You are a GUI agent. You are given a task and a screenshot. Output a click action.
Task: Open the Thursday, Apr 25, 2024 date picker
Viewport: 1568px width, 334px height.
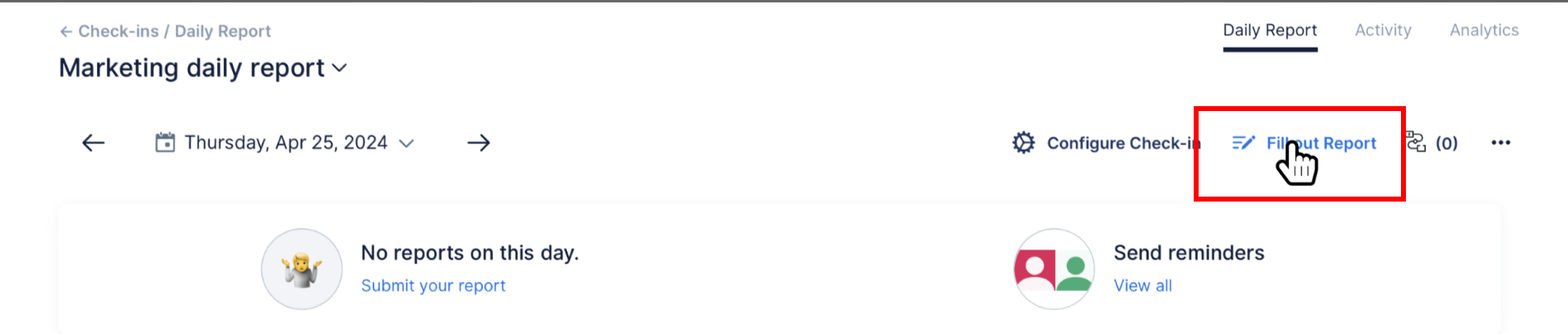tap(285, 143)
